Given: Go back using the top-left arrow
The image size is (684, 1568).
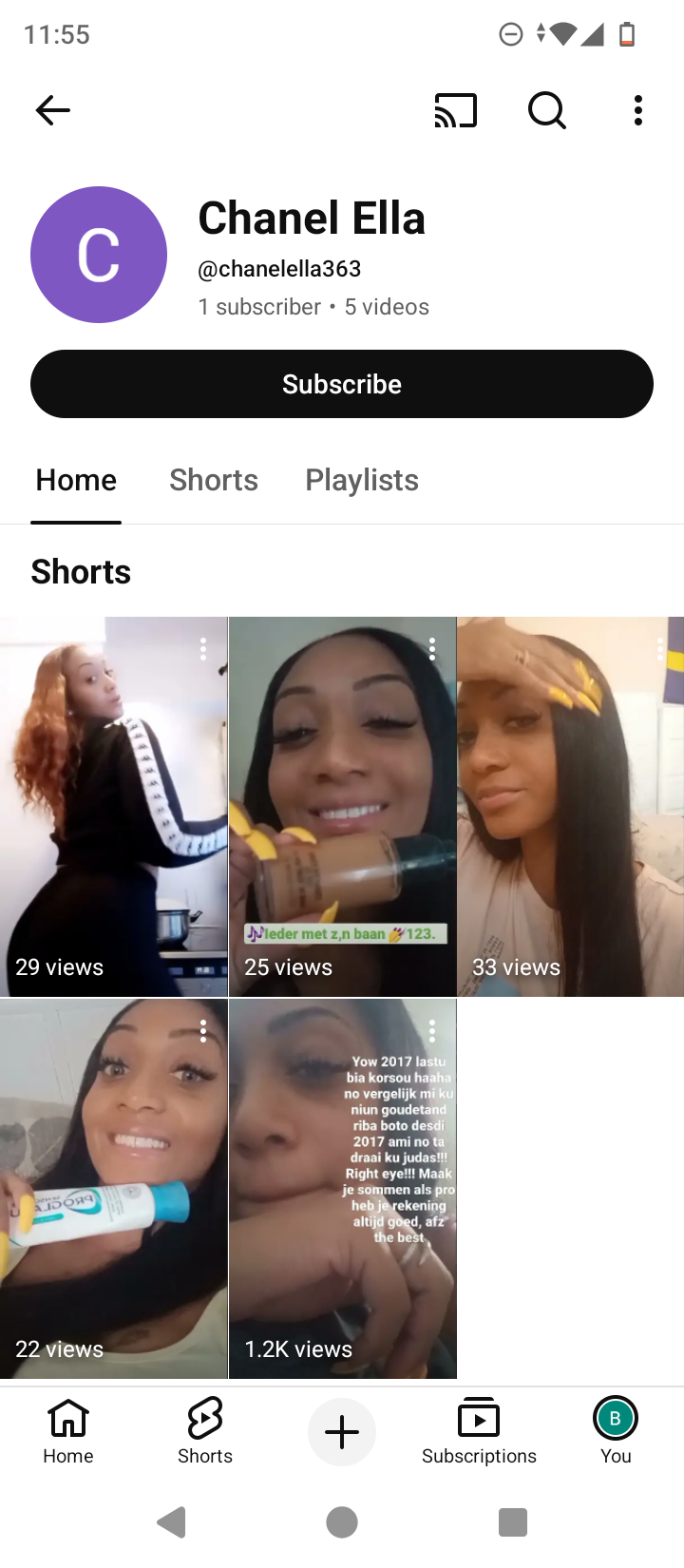Looking at the screenshot, I should coord(52,110).
